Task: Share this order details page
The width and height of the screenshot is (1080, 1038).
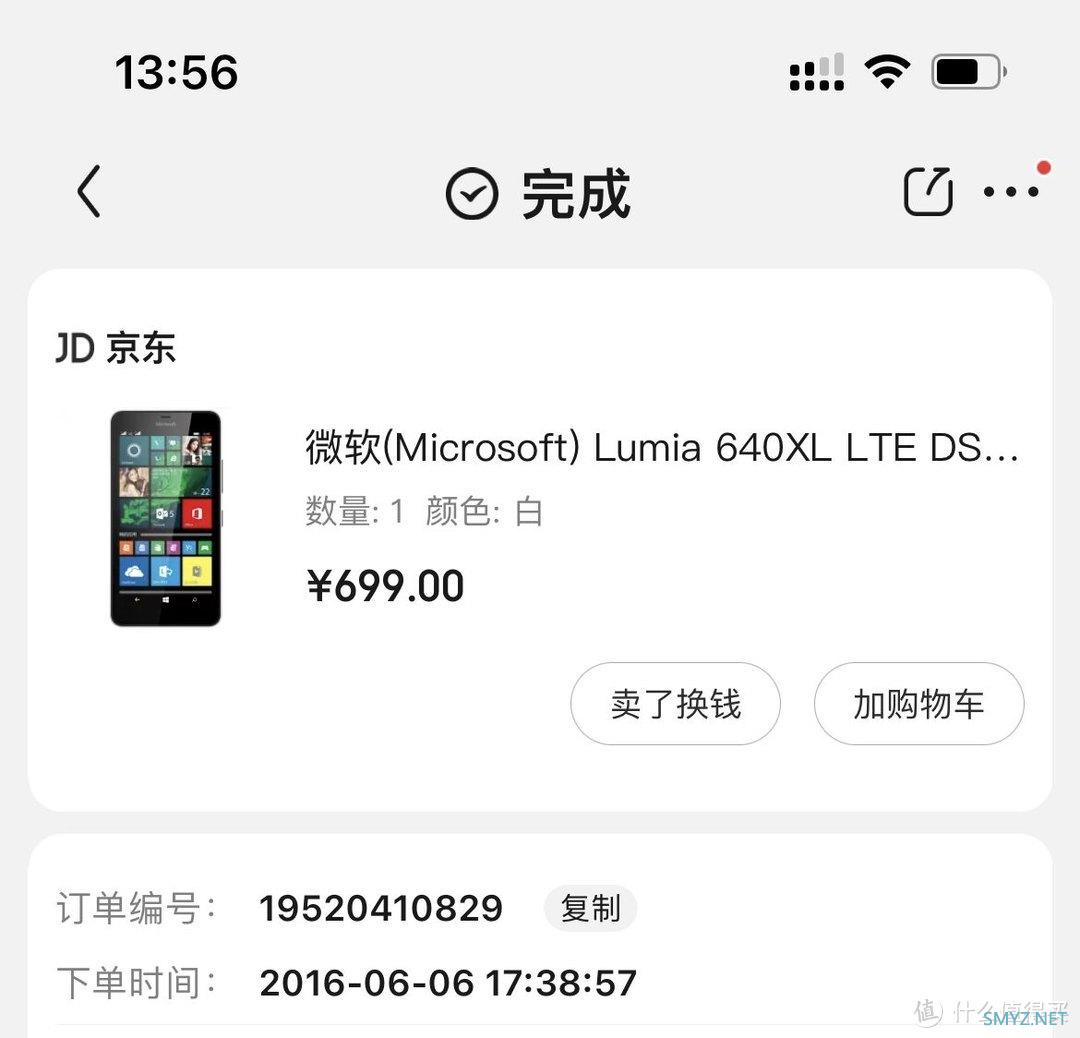Action: click(927, 191)
